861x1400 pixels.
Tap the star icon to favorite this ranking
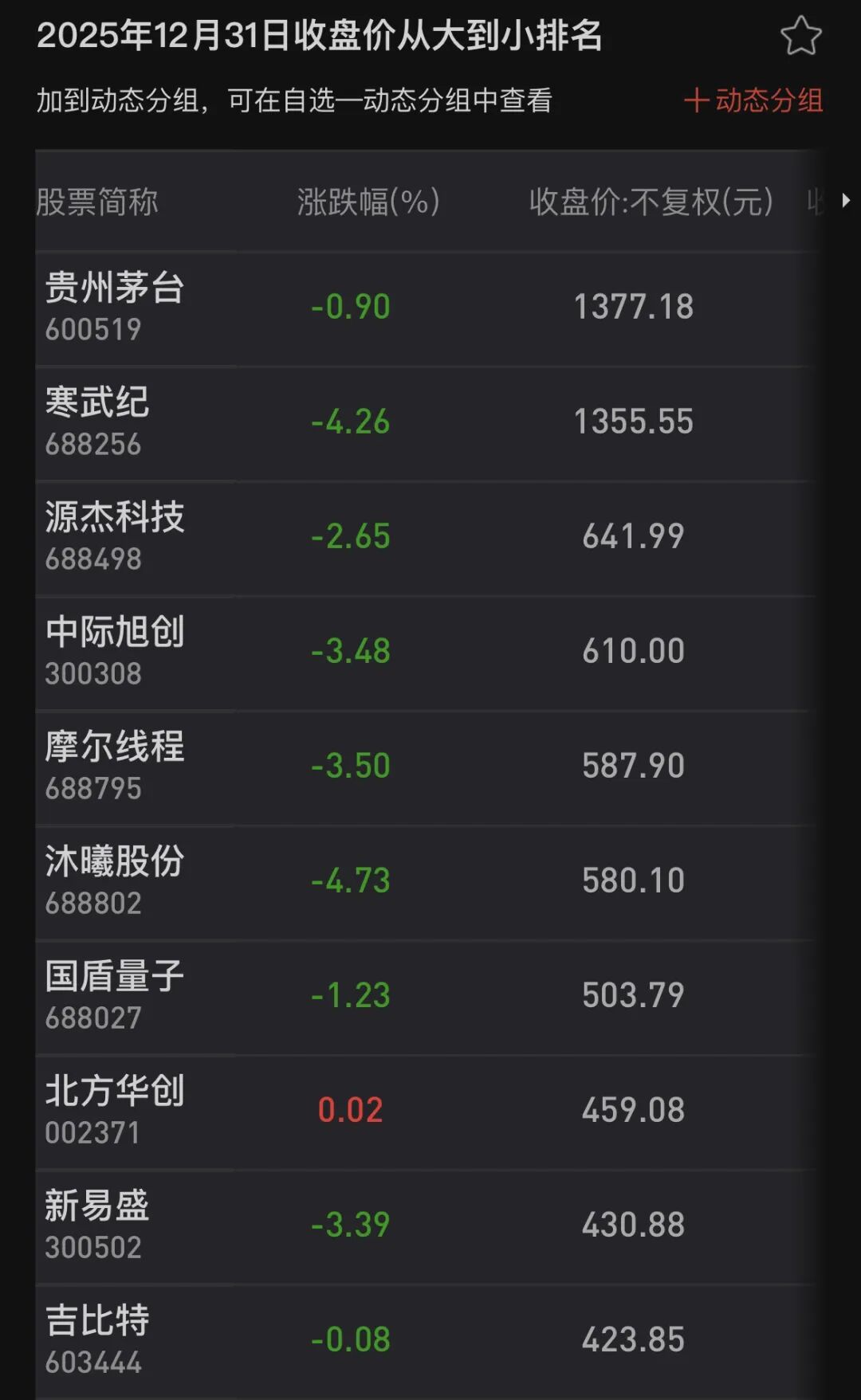point(800,37)
